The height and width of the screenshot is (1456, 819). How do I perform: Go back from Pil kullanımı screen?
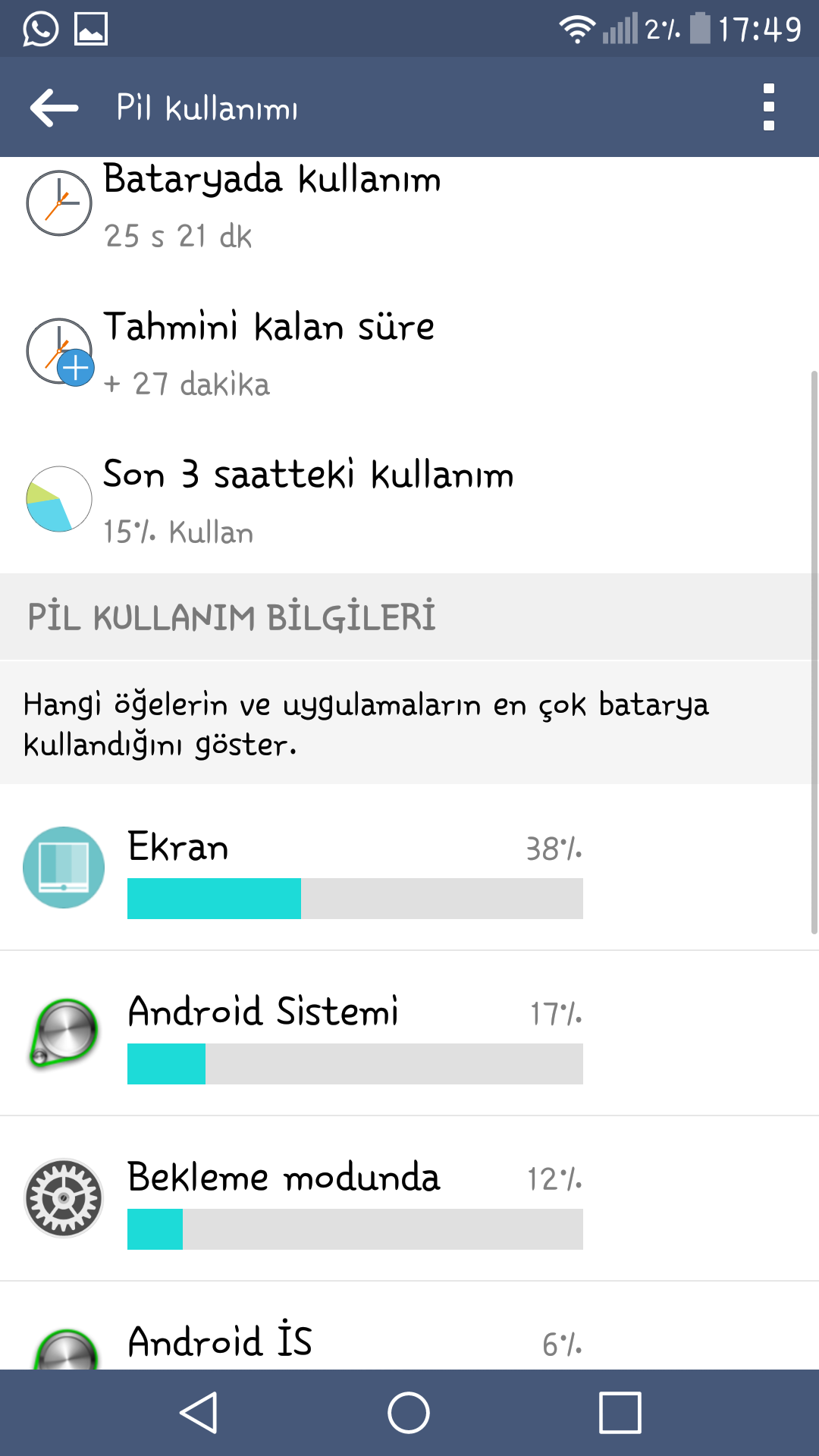pyautogui.click(x=55, y=108)
